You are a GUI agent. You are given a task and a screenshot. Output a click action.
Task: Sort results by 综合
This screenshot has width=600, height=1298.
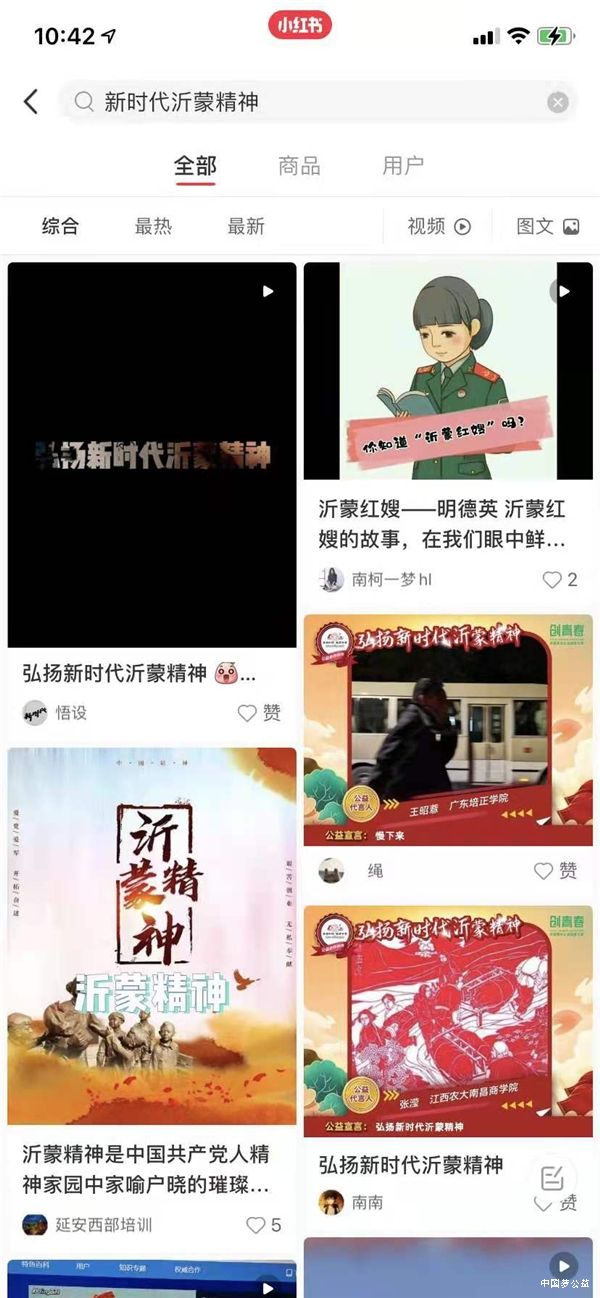click(60, 226)
